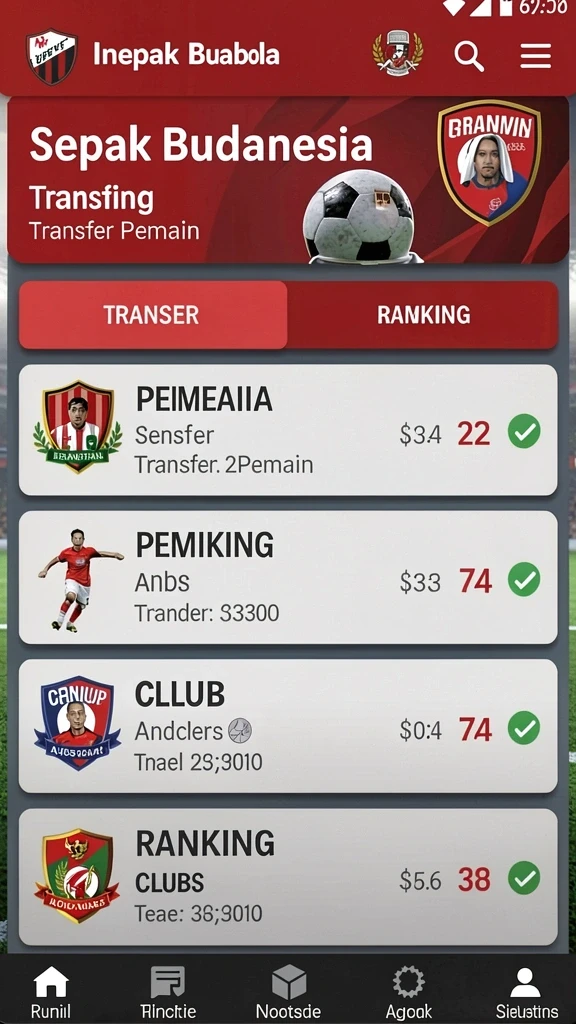Go to the Runiil home tab
This screenshot has height=1024, width=576.
(51, 993)
